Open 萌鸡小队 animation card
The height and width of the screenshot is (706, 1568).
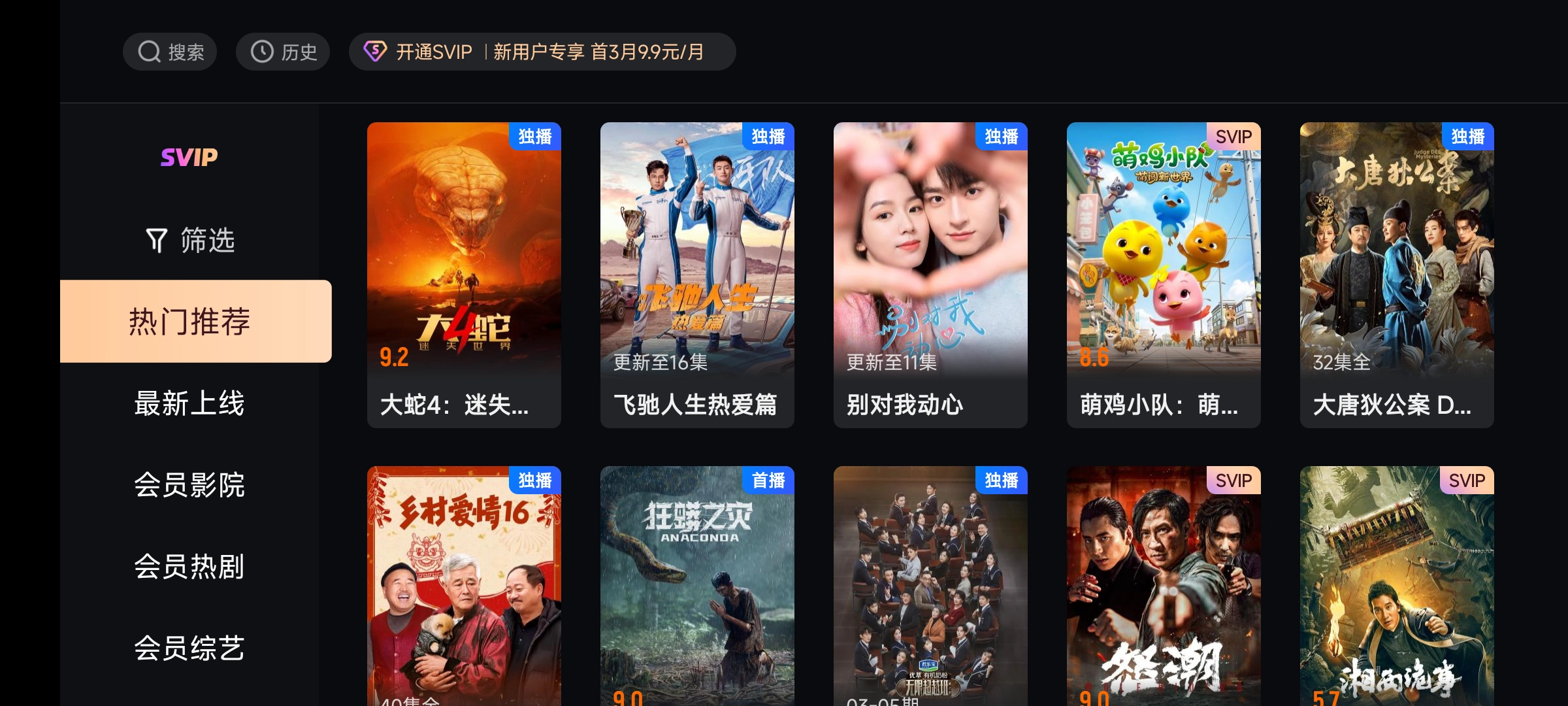pos(1164,275)
